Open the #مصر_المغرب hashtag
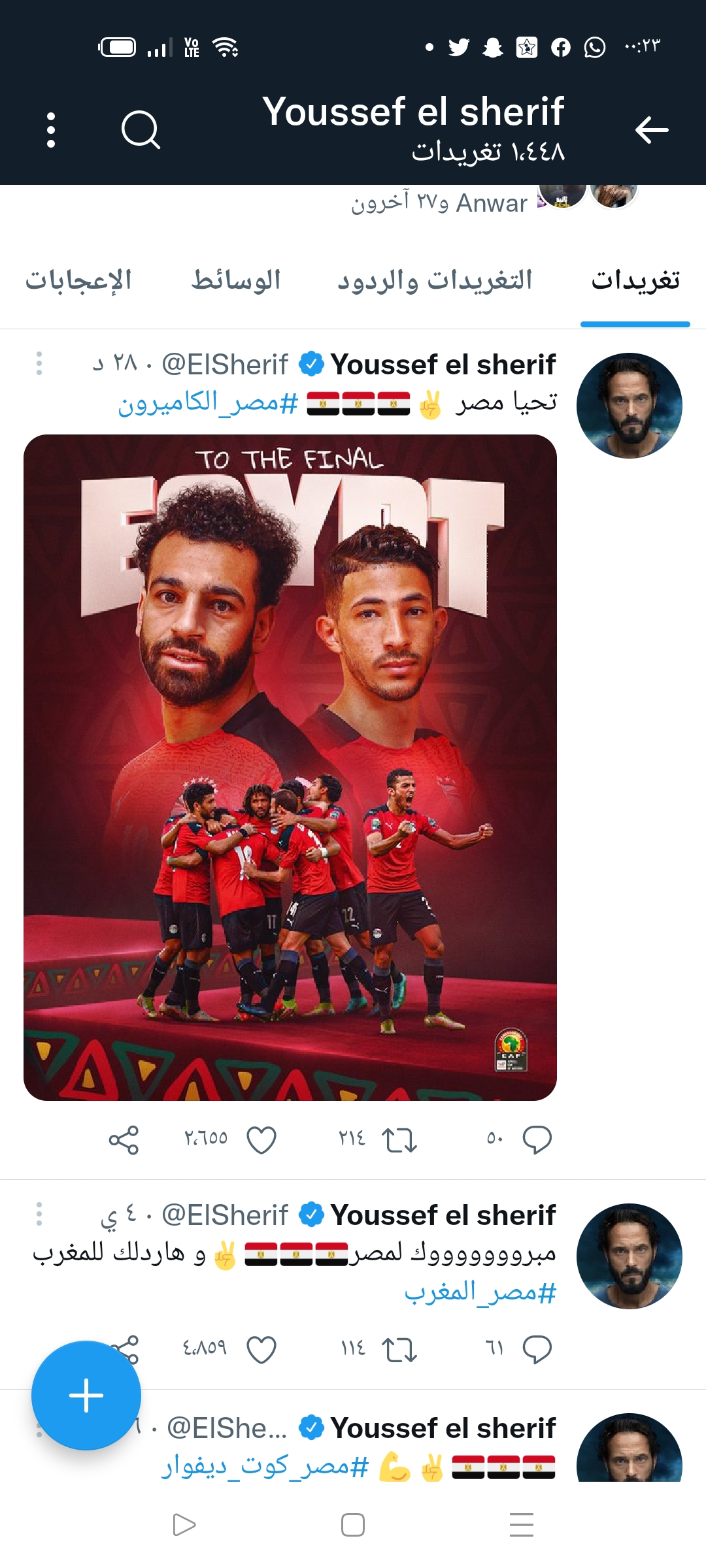The image size is (706, 1568). [x=480, y=1292]
